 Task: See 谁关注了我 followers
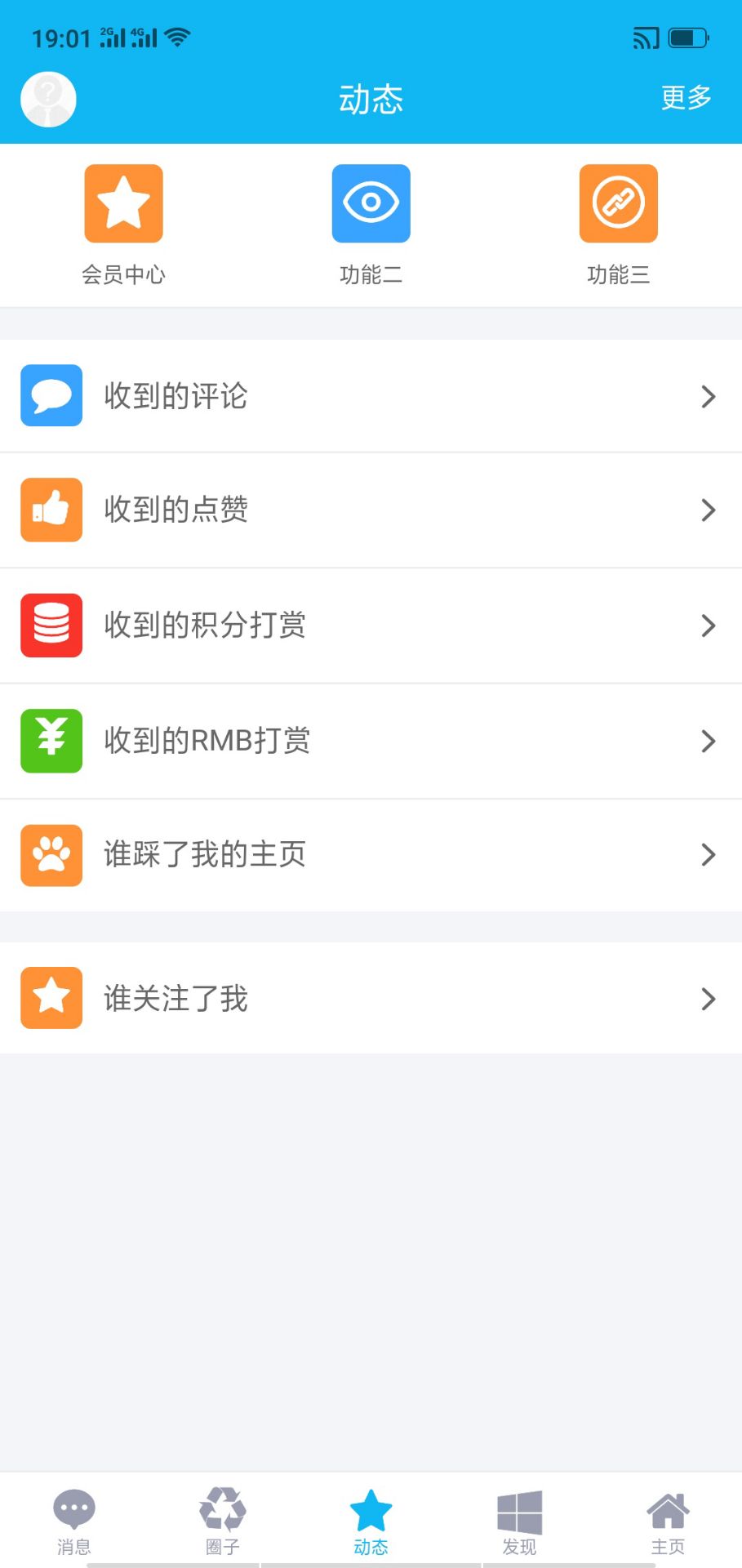point(371,998)
